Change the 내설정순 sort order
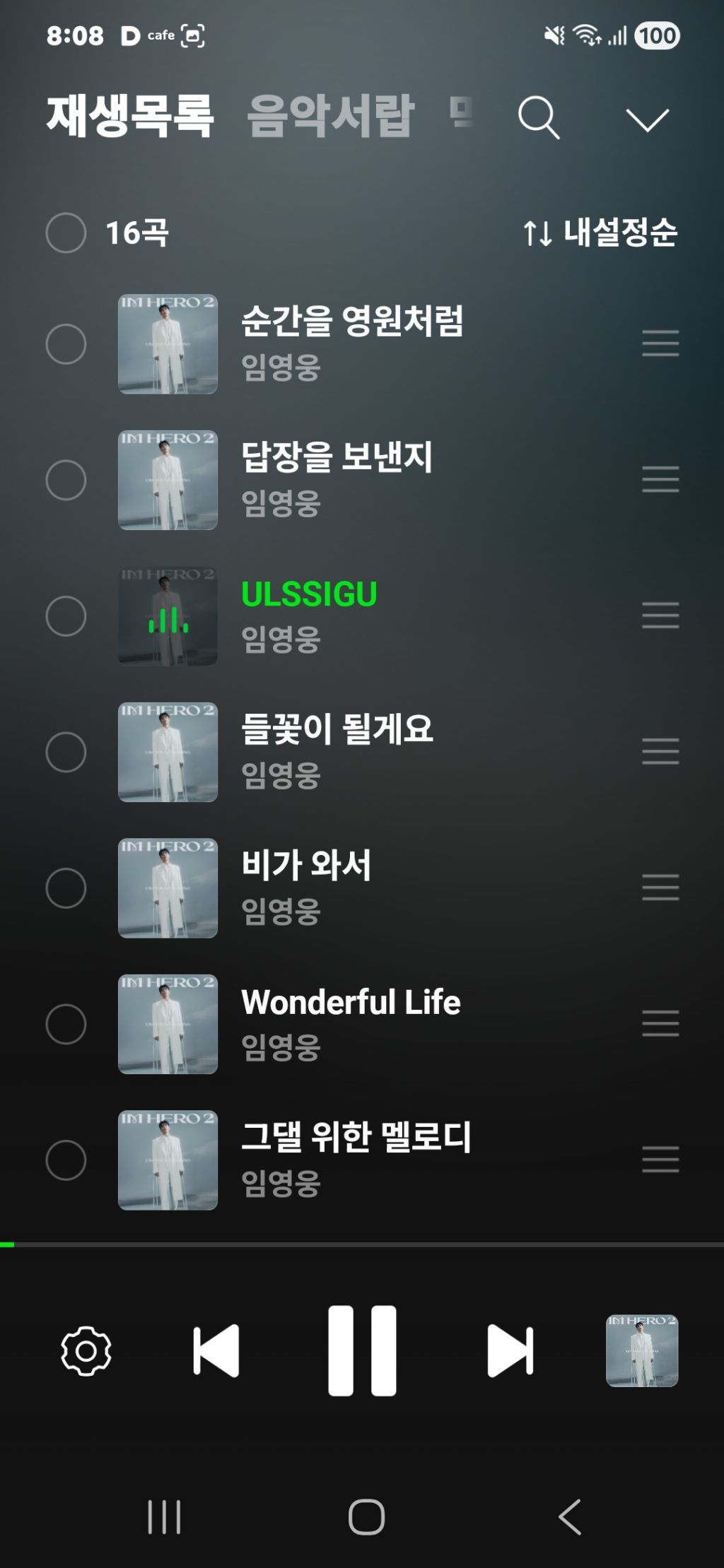The width and height of the screenshot is (724, 1568). coord(600,232)
